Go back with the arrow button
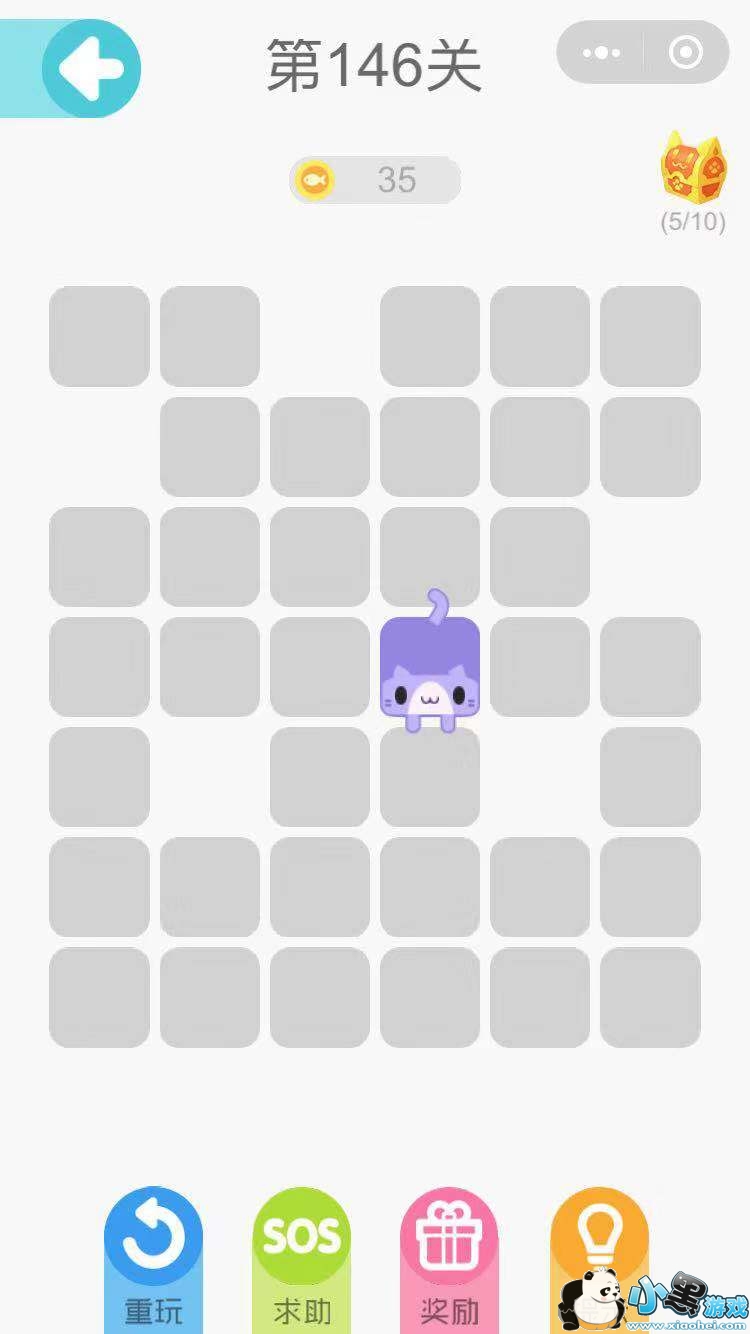The width and height of the screenshot is (750, 1334). 91,68
